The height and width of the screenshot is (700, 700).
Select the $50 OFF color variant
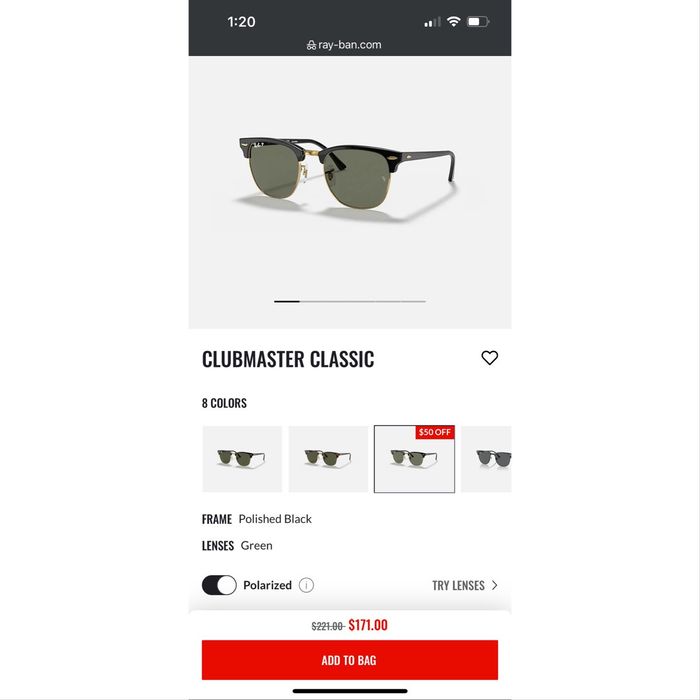(414, 459)
